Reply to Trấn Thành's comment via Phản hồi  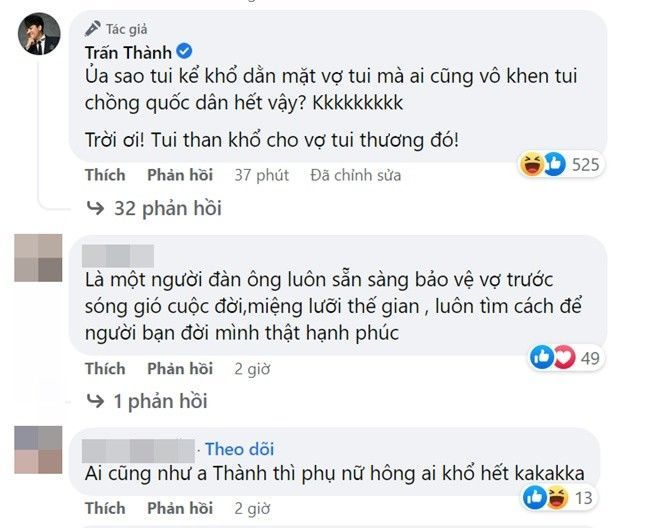(x=180, y=175)
